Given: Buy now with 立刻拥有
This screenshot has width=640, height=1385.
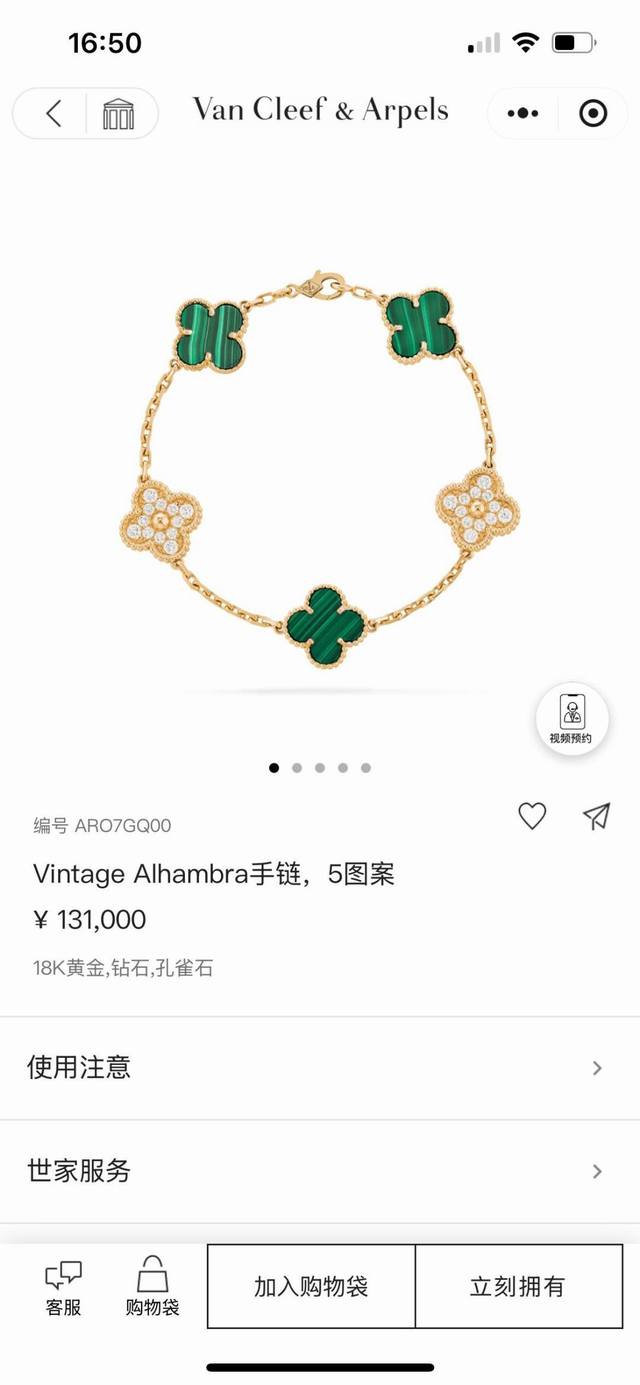Looking at the screenshot, I should [x=517, y=1286].
